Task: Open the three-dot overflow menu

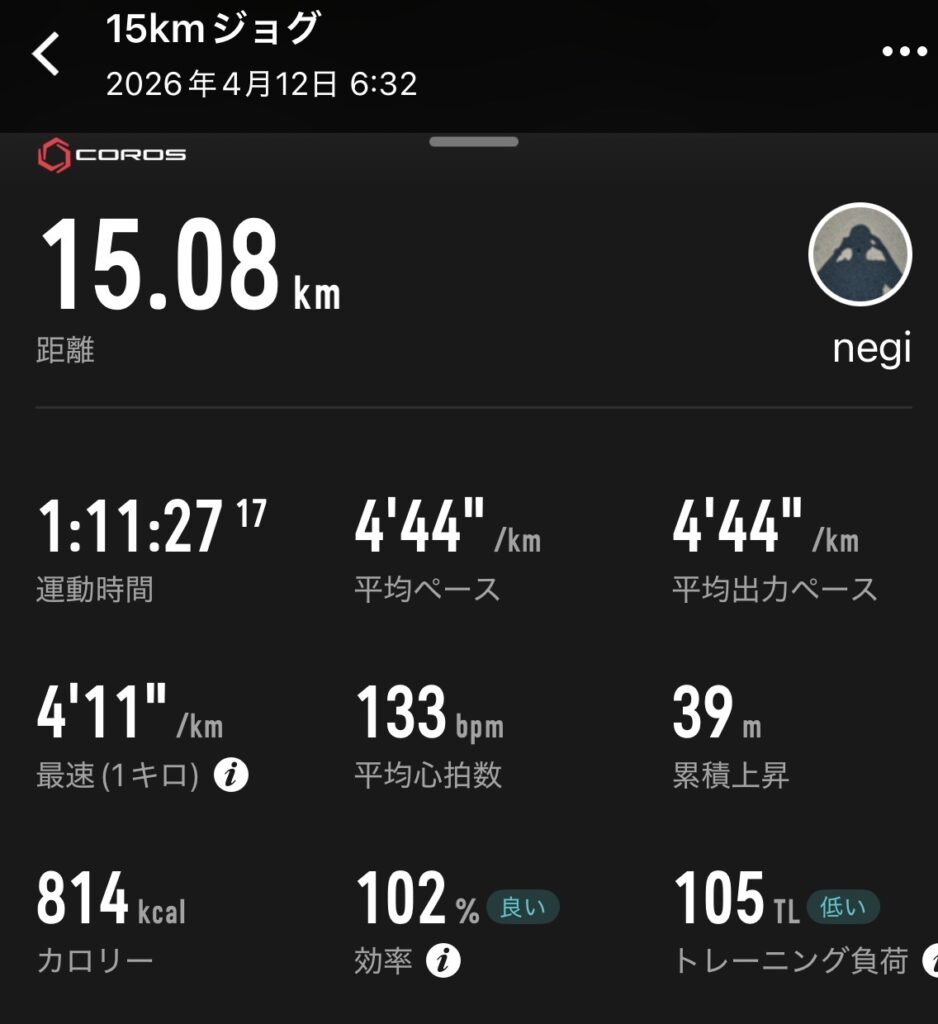Action: (903, 52)
